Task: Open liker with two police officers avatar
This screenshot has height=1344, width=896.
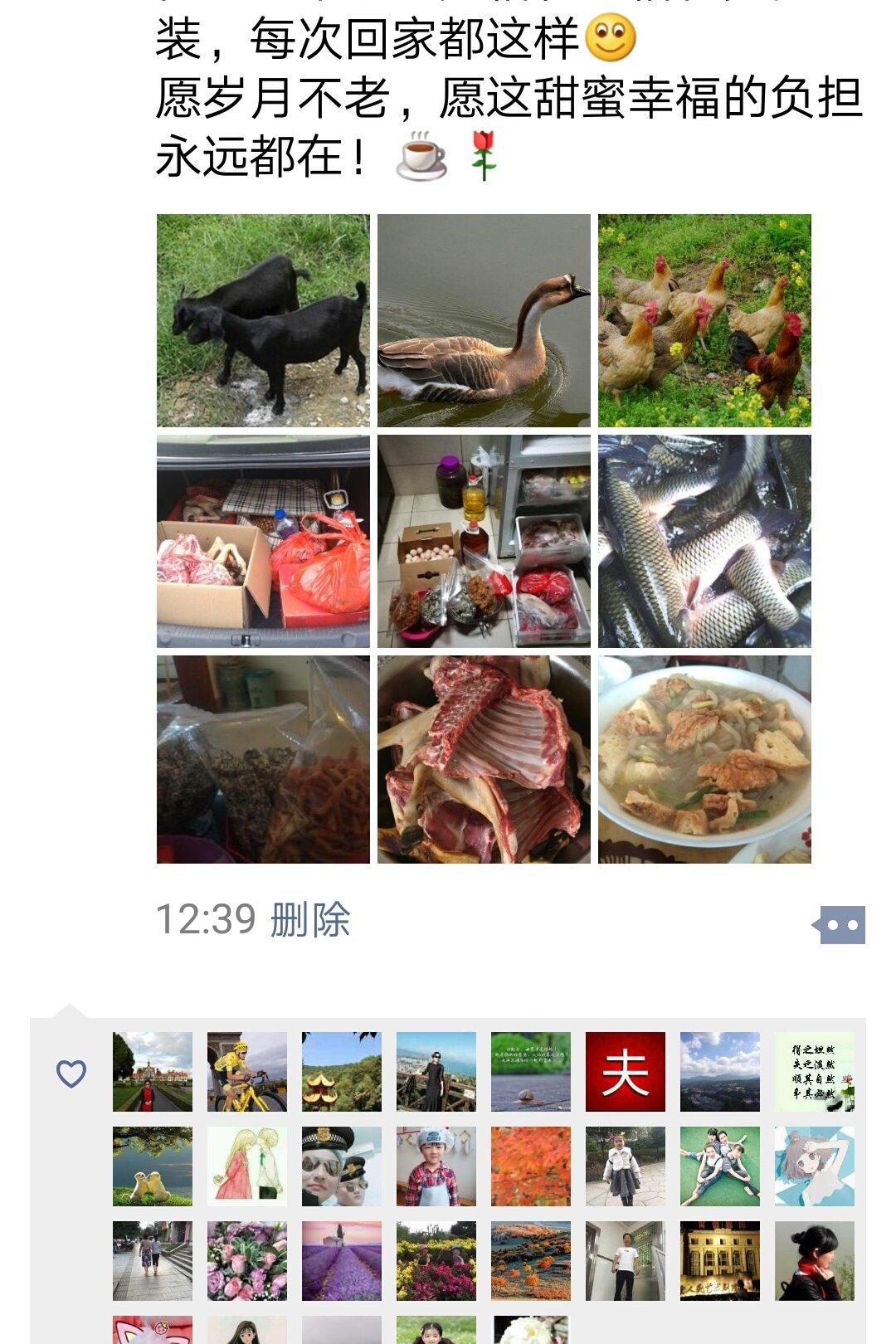Action: click(342, 1166)
